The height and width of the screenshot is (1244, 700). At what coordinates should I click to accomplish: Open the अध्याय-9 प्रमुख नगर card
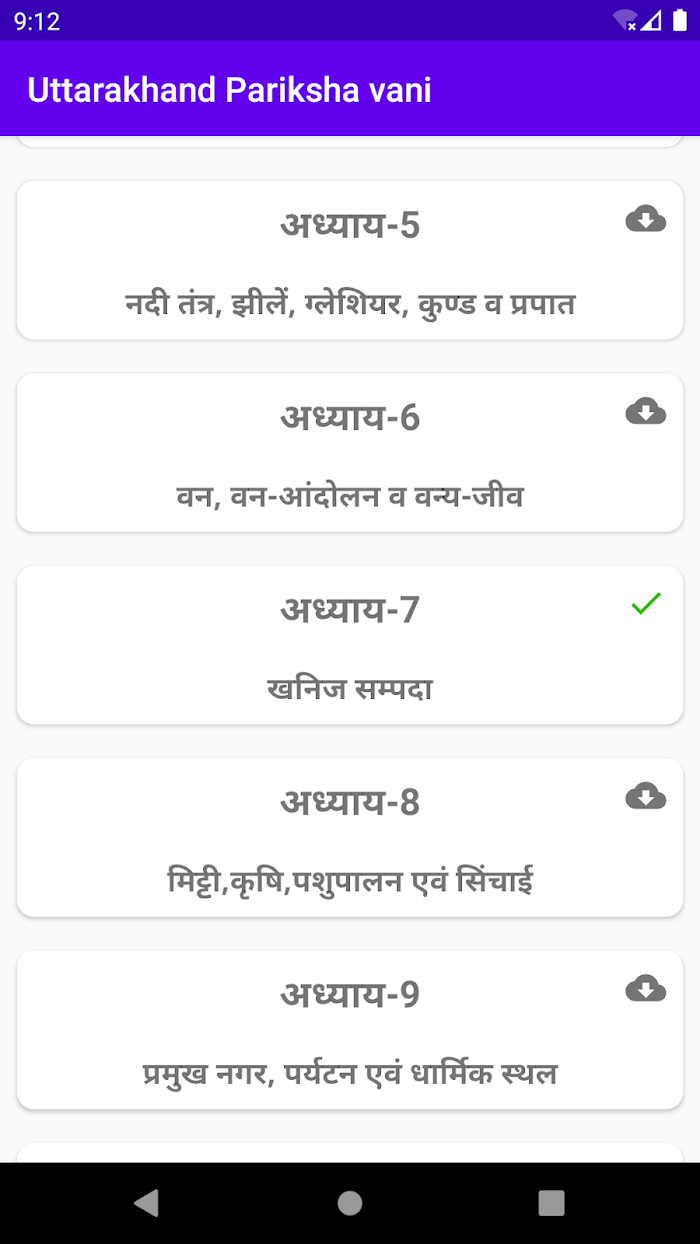tap(350, 1030)
